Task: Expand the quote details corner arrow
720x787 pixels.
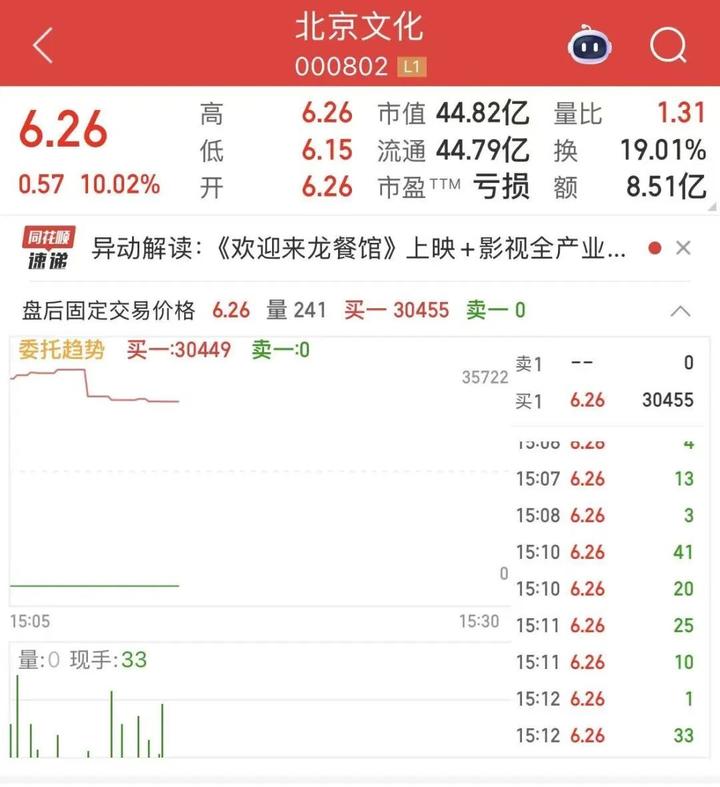Action: point(712,207)
